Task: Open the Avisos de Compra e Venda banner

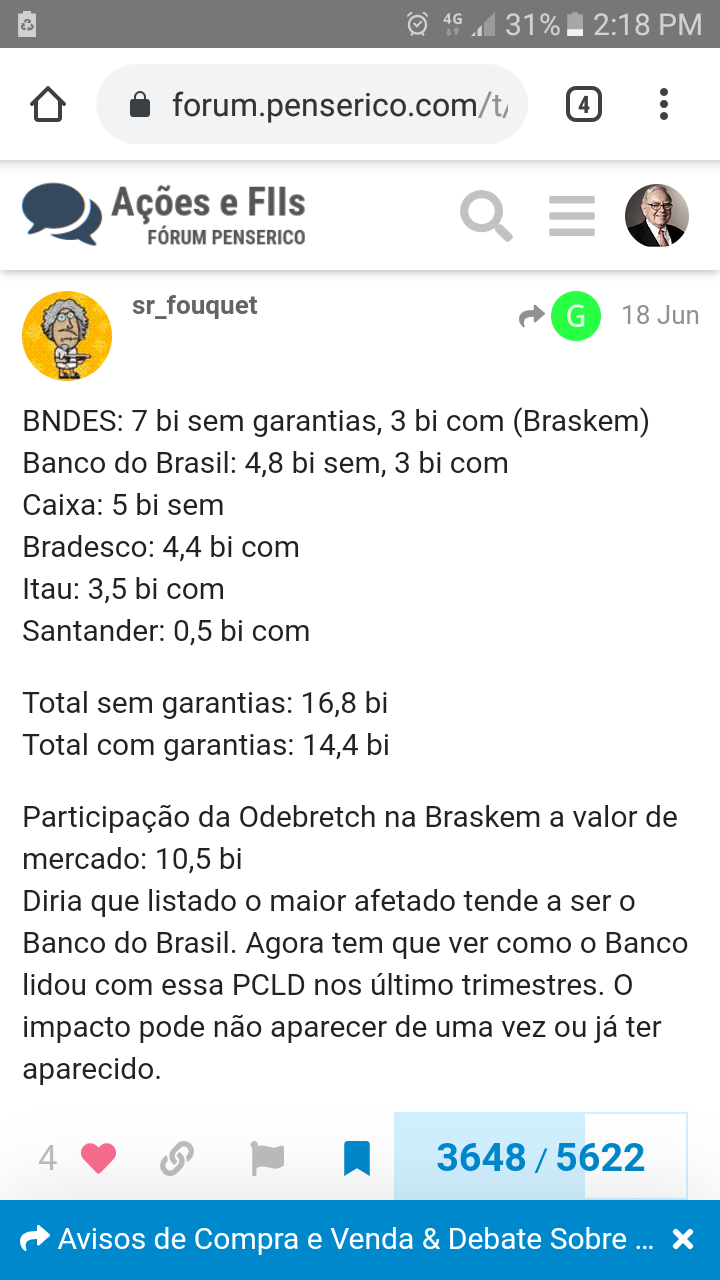Action: click(x=338, y=1239)
